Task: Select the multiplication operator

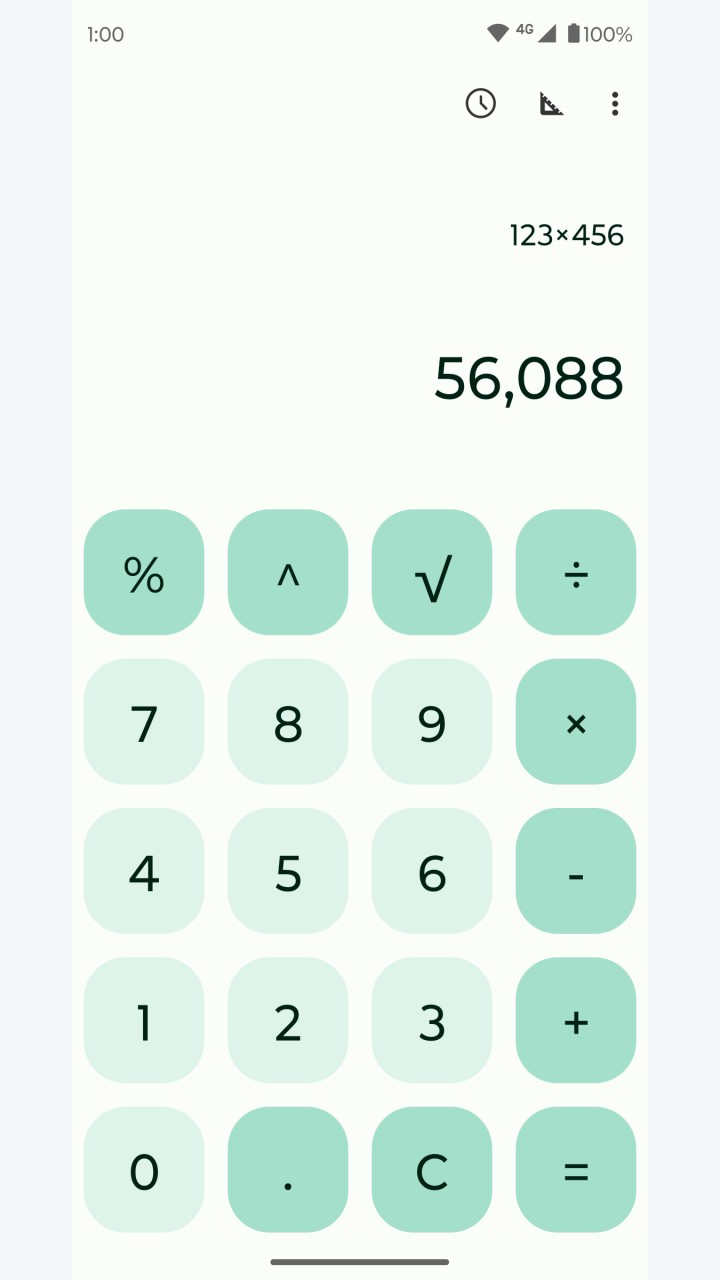Action: 576,722
